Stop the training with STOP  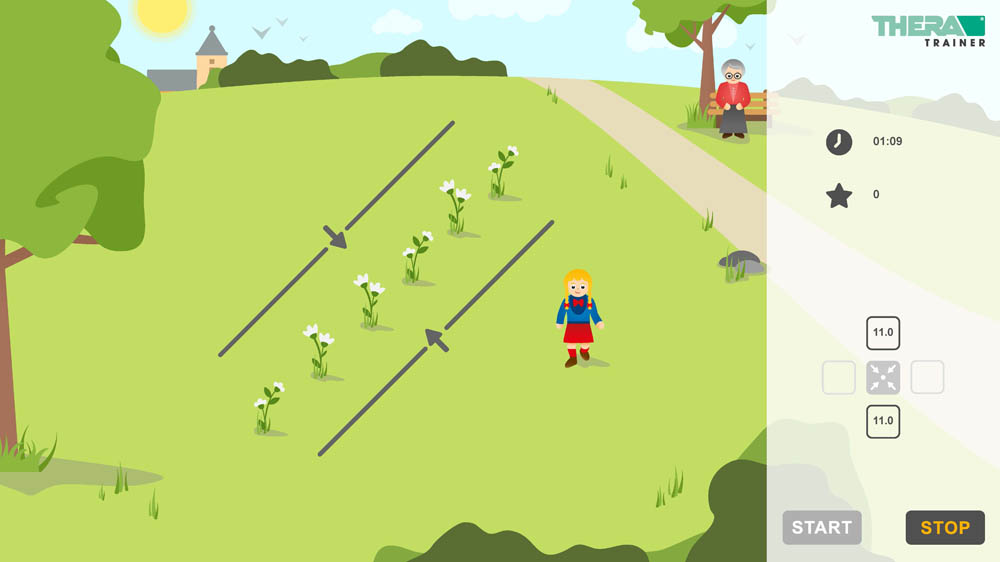[x=944, y=528]
